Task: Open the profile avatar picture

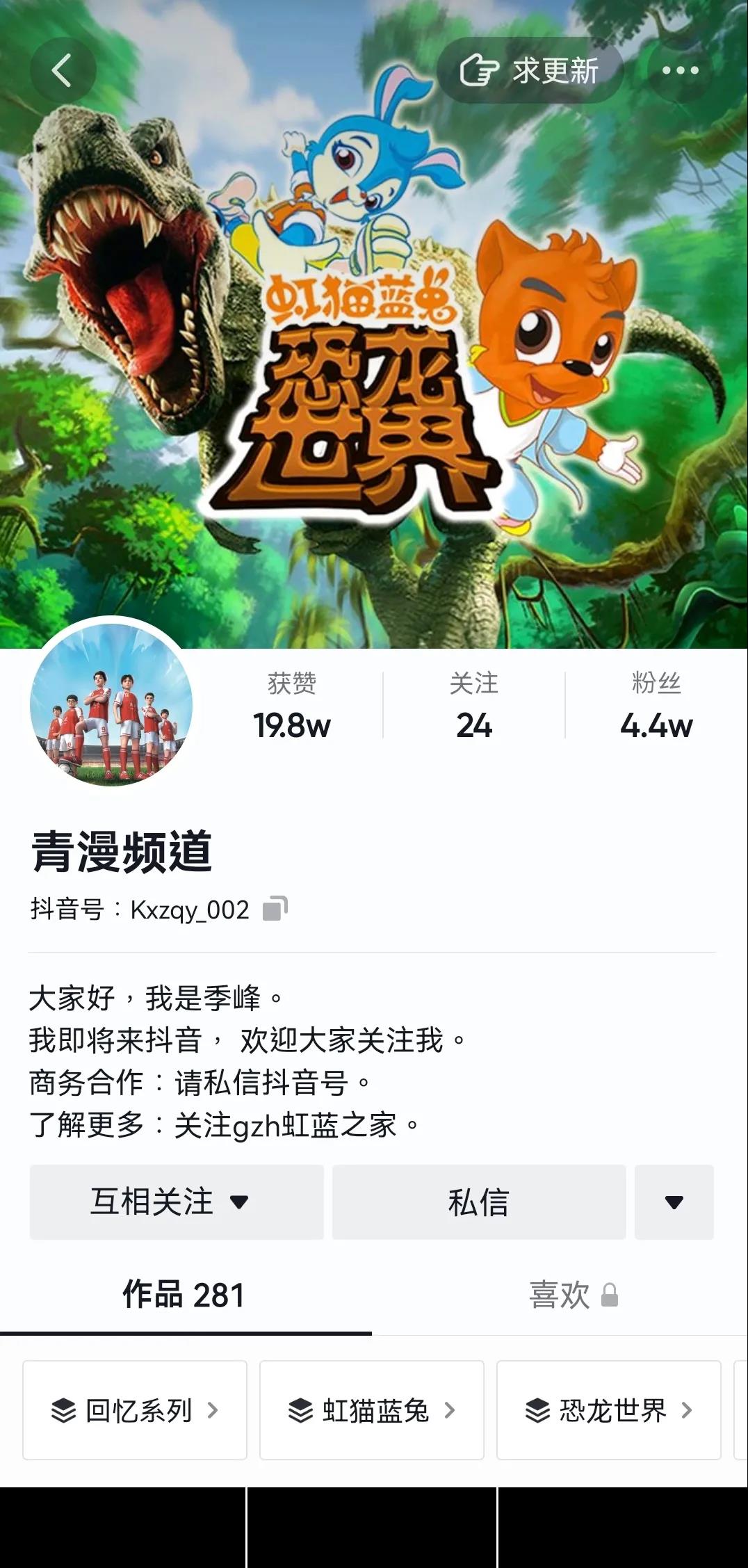Action: [111, 705]
